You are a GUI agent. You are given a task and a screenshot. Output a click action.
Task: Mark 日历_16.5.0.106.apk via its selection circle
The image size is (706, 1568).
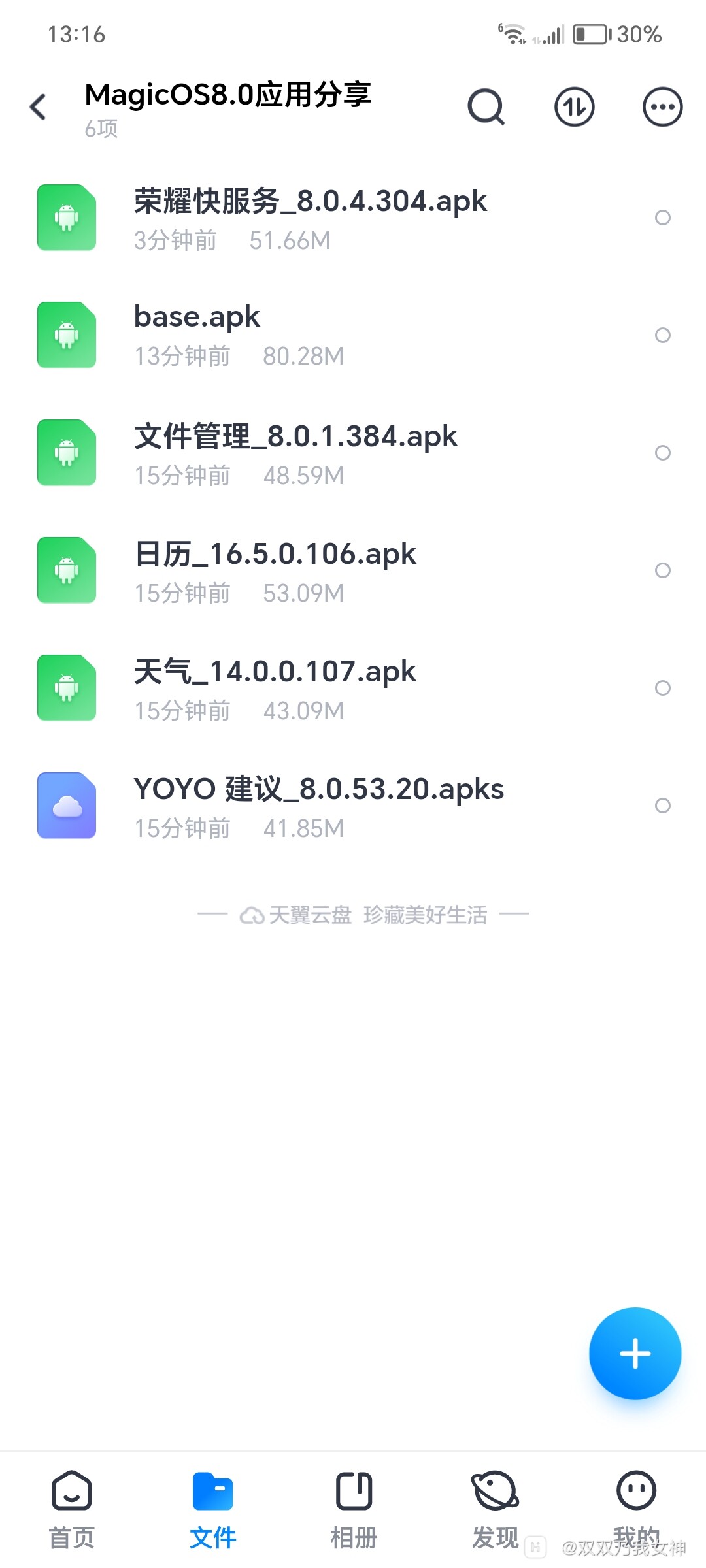click(x=663, y=570)
